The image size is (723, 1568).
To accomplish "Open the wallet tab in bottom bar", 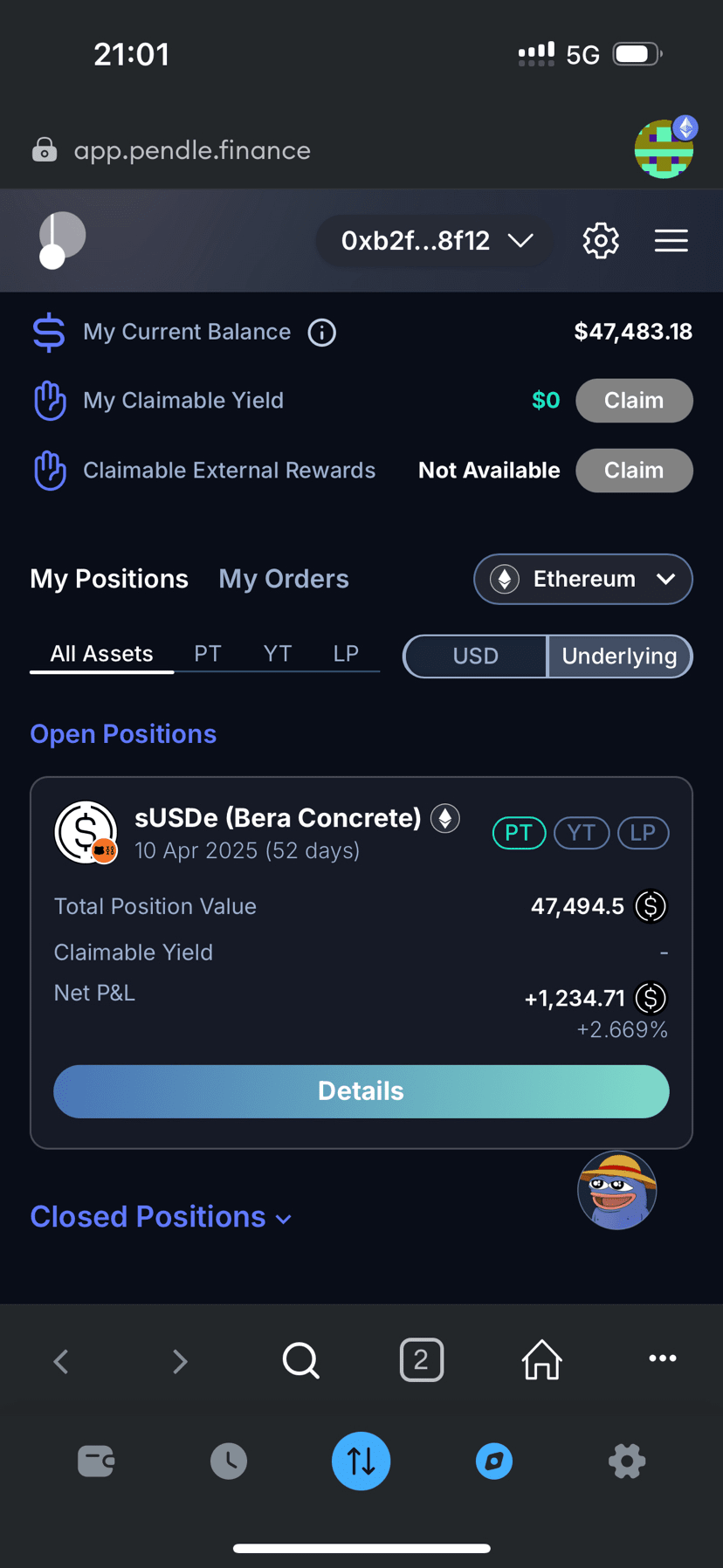I will point(96,1461).
